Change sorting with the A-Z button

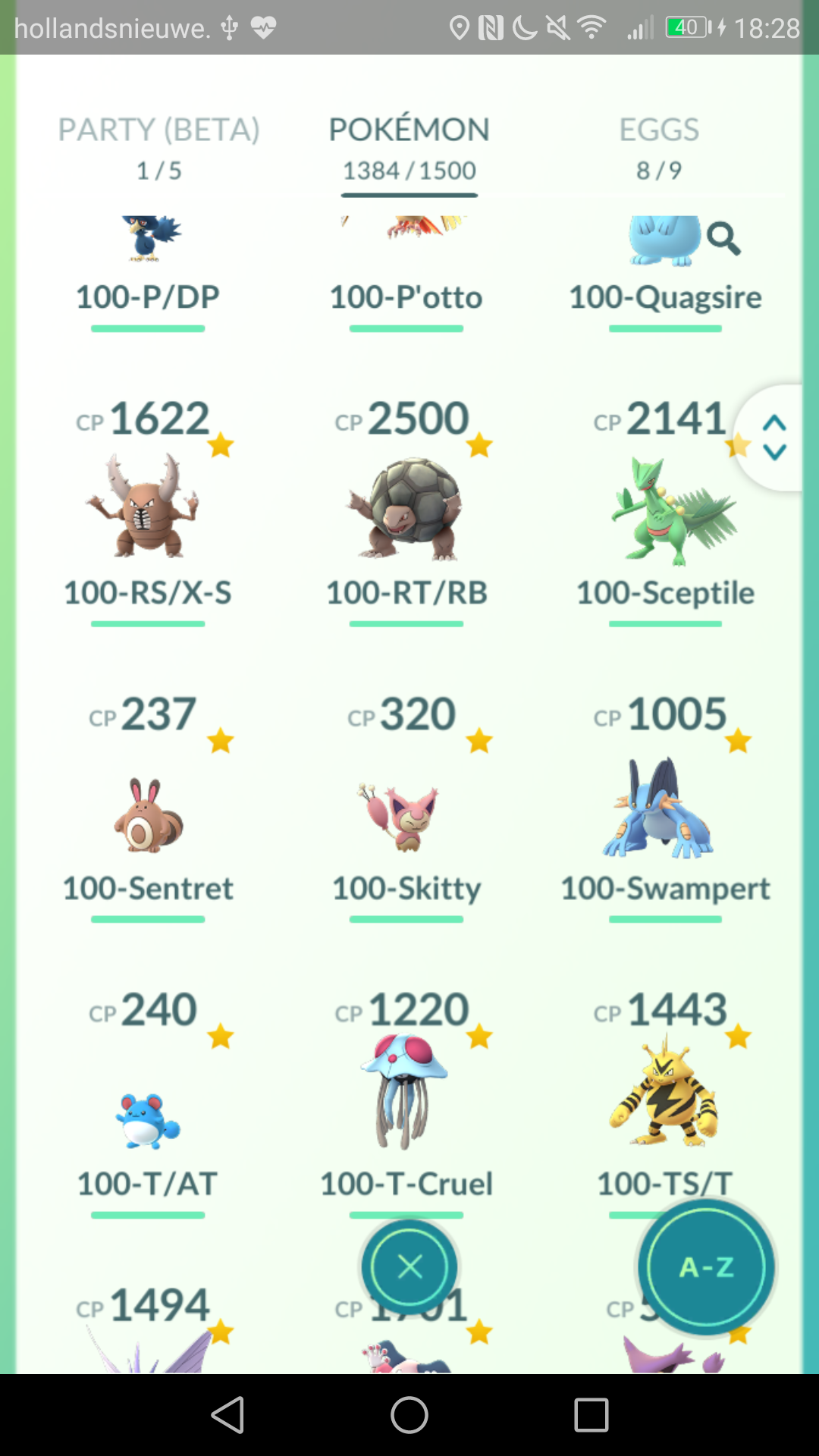pos(706,1266)
